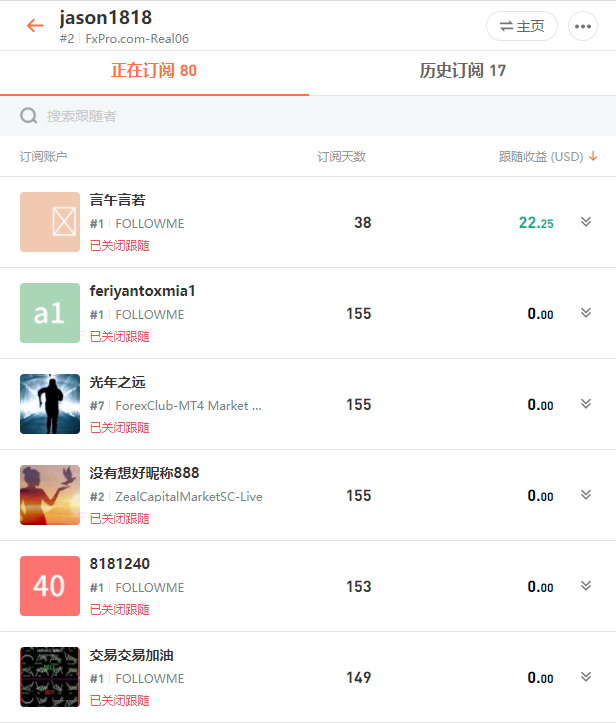Open subscriber 8181240
The height and width of the screenshot is (724, 616).
click(120, 564)
